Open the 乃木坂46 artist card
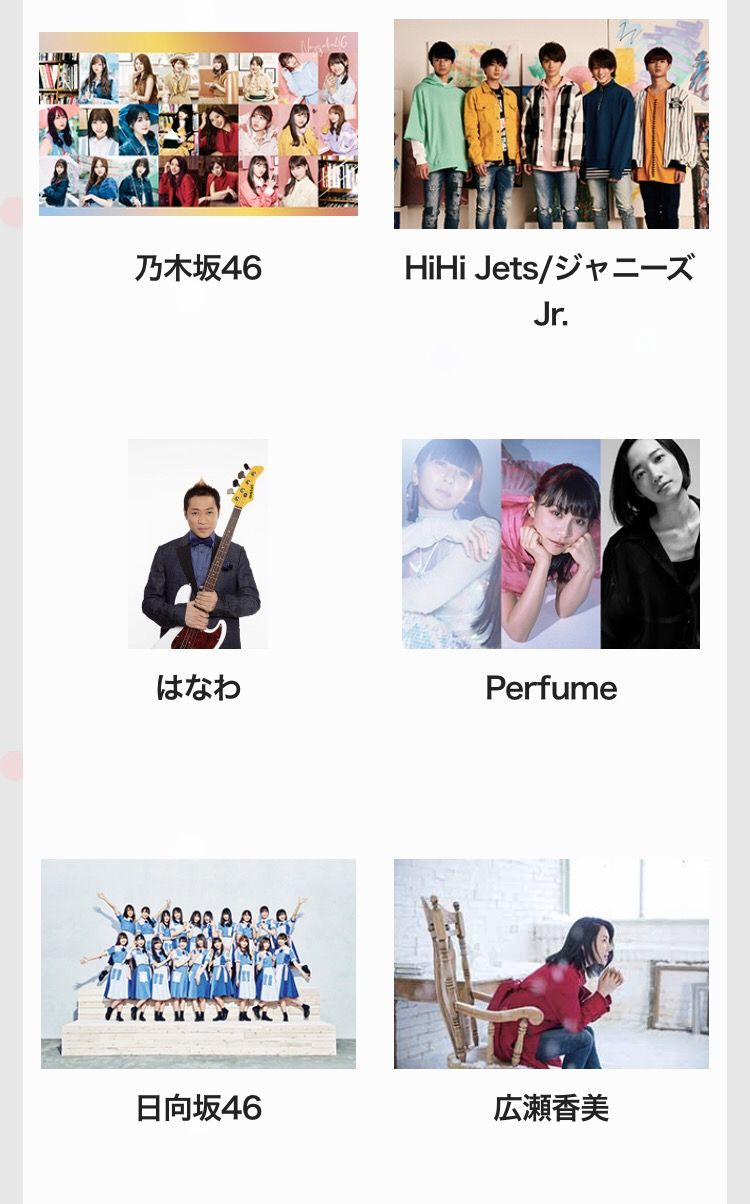Screen dimensions: 750x1204 tap(198, 125)
